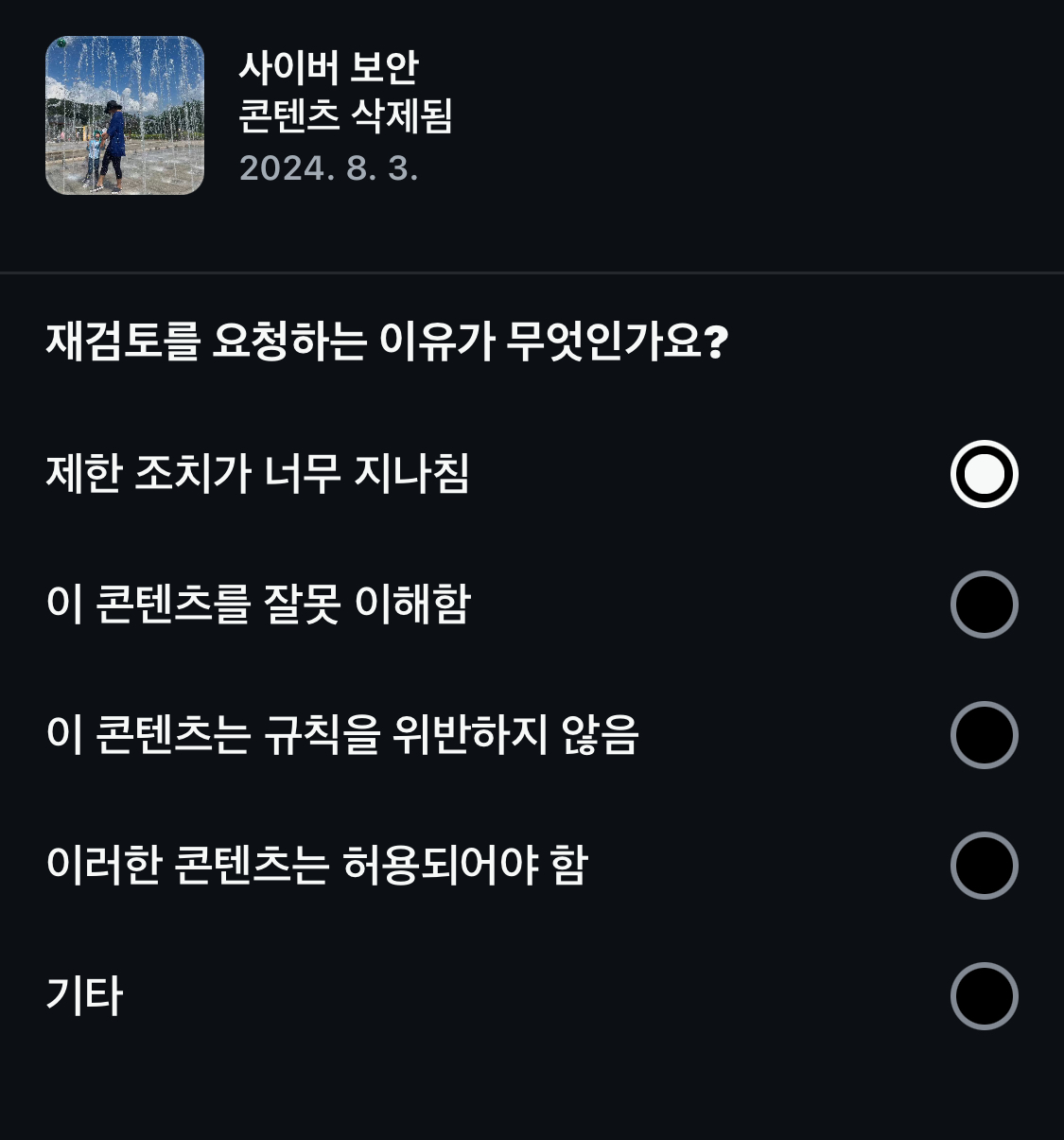Tap the last option row in the list
The height and width of the screenshot is (1140, 1064).
click(x=532, y=997)
